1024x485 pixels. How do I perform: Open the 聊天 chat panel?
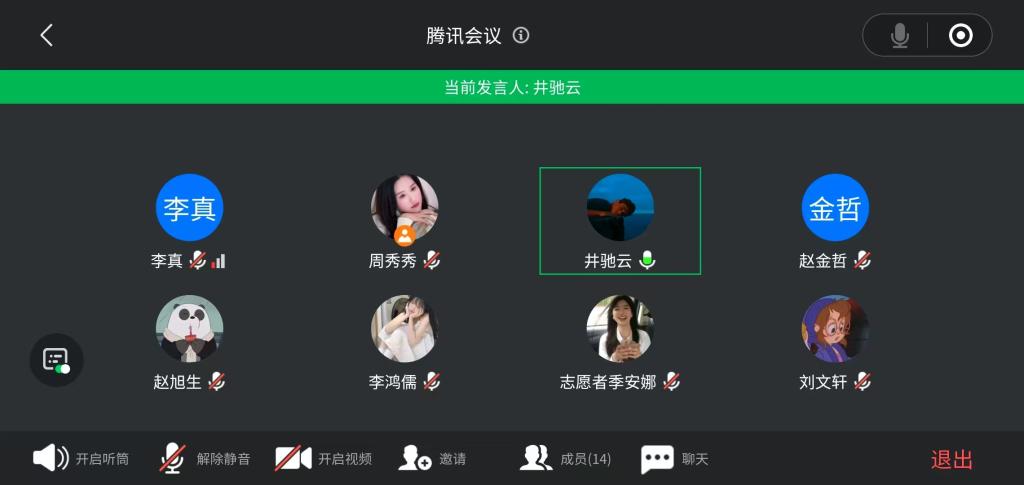675,459
